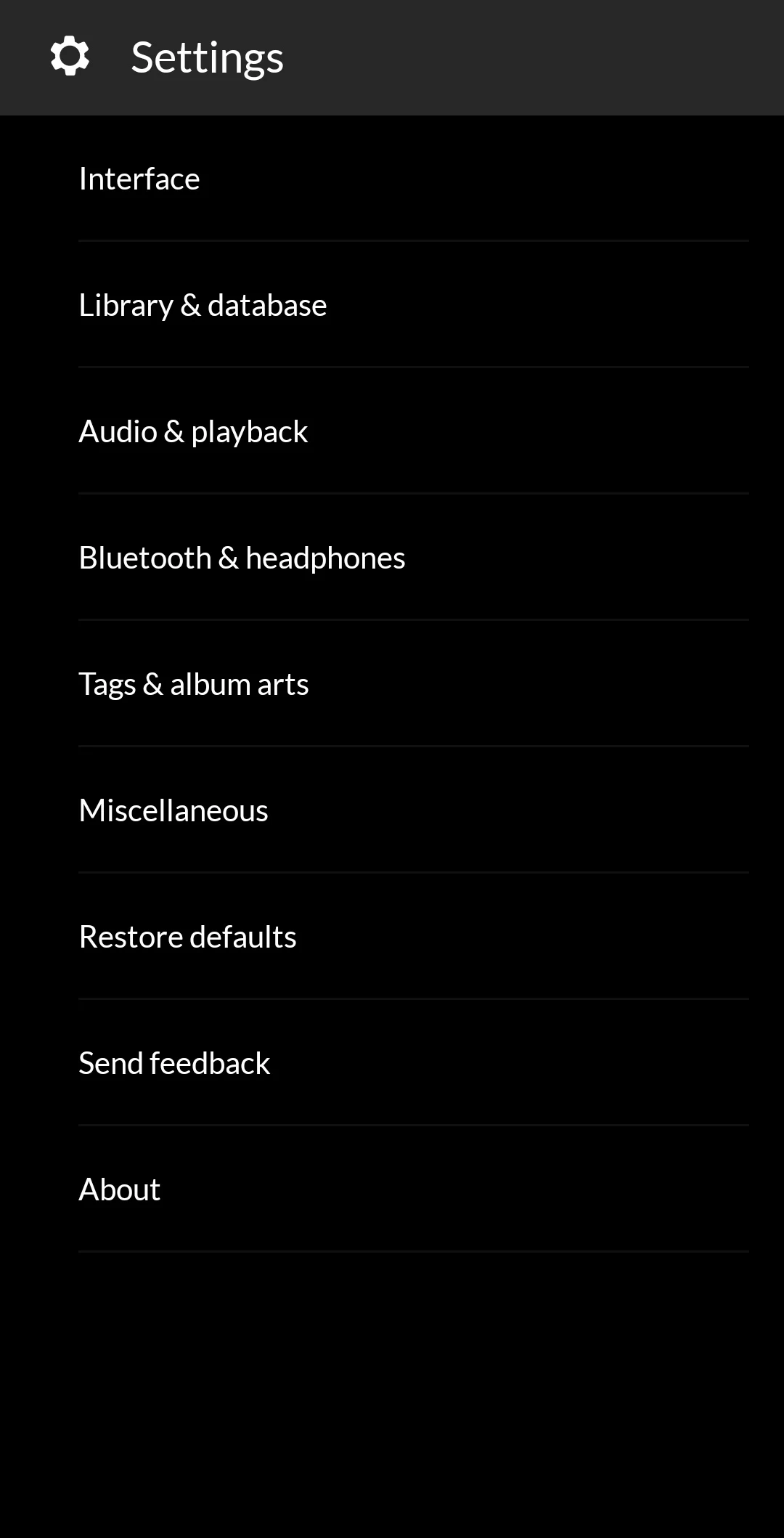The width and height of the screenshot is (784, 1538).
Task: Tap Restore defaults
Action: click(392, 937)
